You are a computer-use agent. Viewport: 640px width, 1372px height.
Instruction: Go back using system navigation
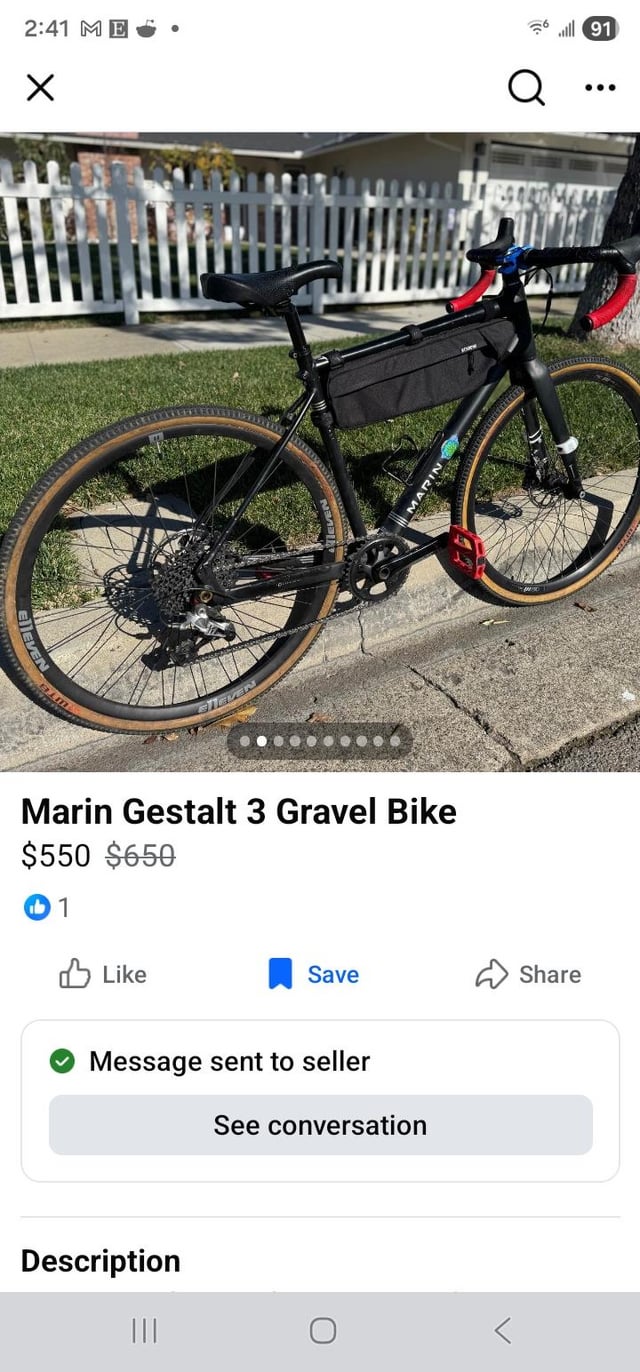[x=503, y=1330]
